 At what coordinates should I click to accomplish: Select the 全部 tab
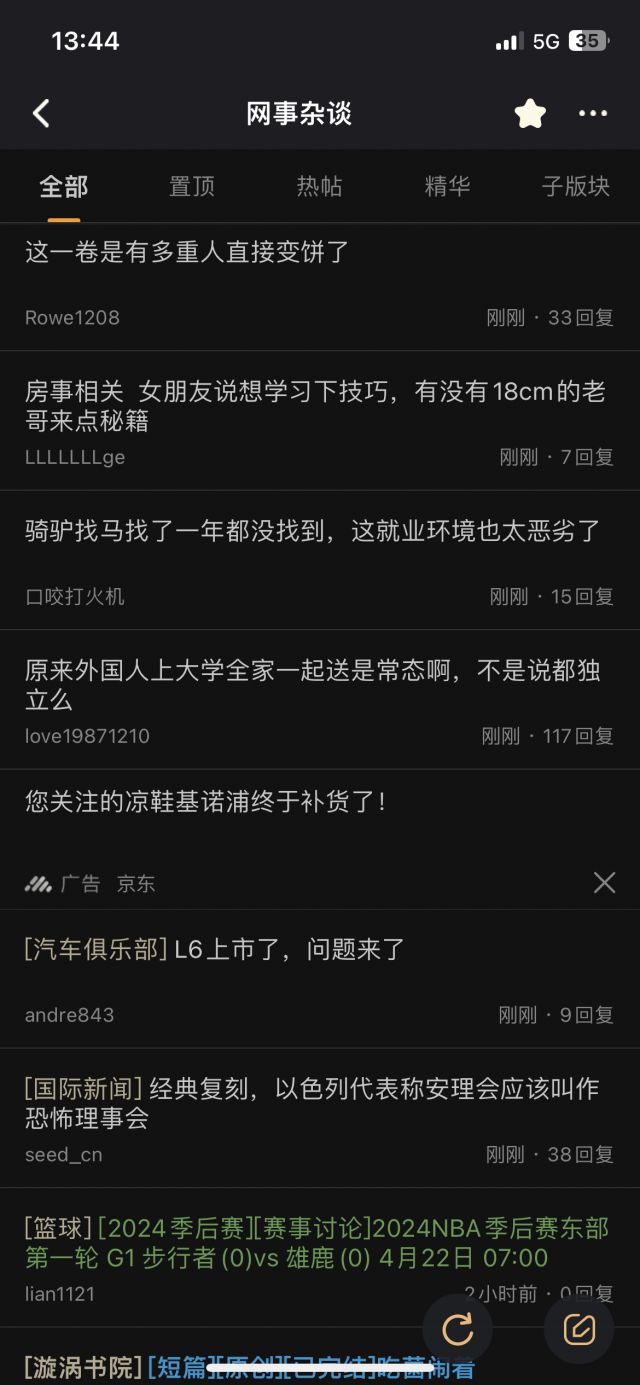[x=64, y=186]
